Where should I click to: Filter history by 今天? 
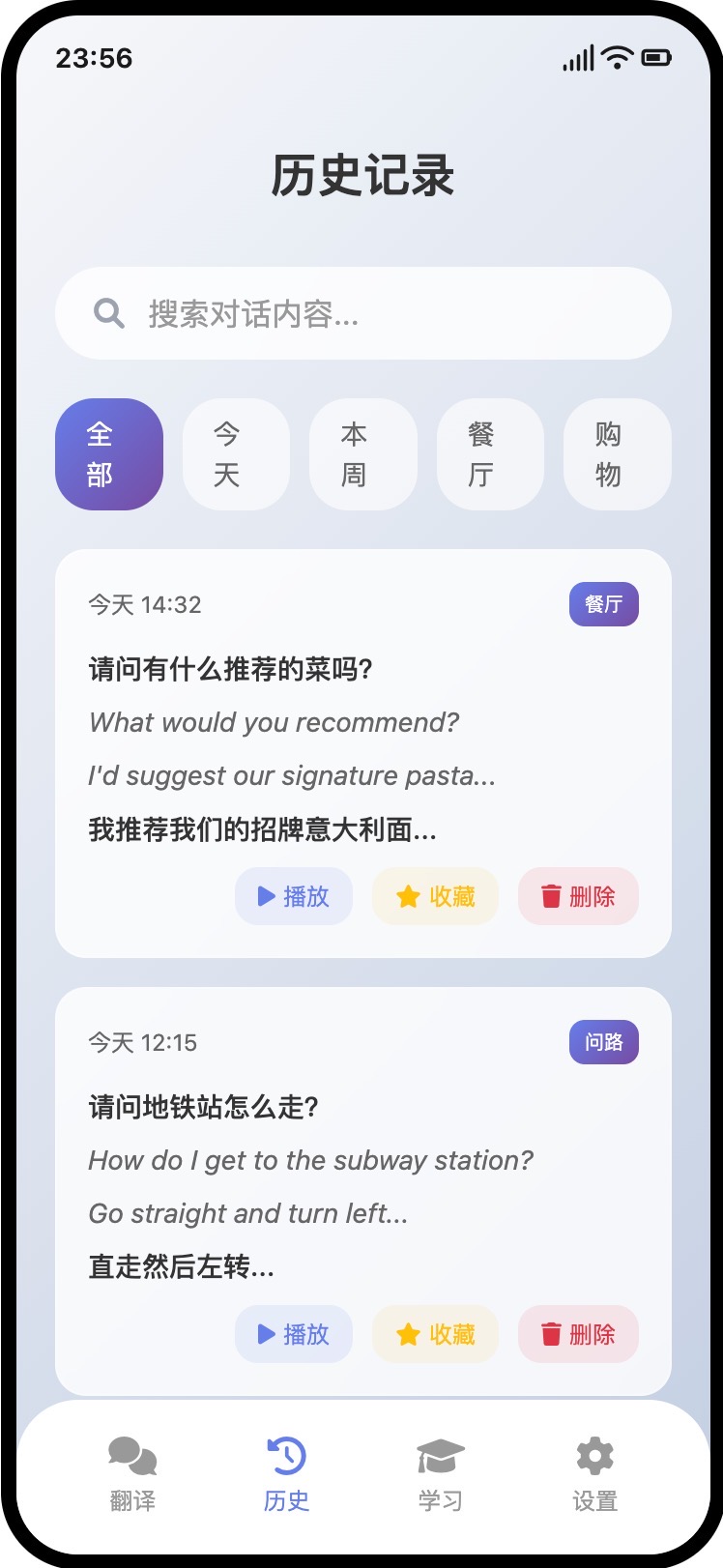[x=236, y=454]
